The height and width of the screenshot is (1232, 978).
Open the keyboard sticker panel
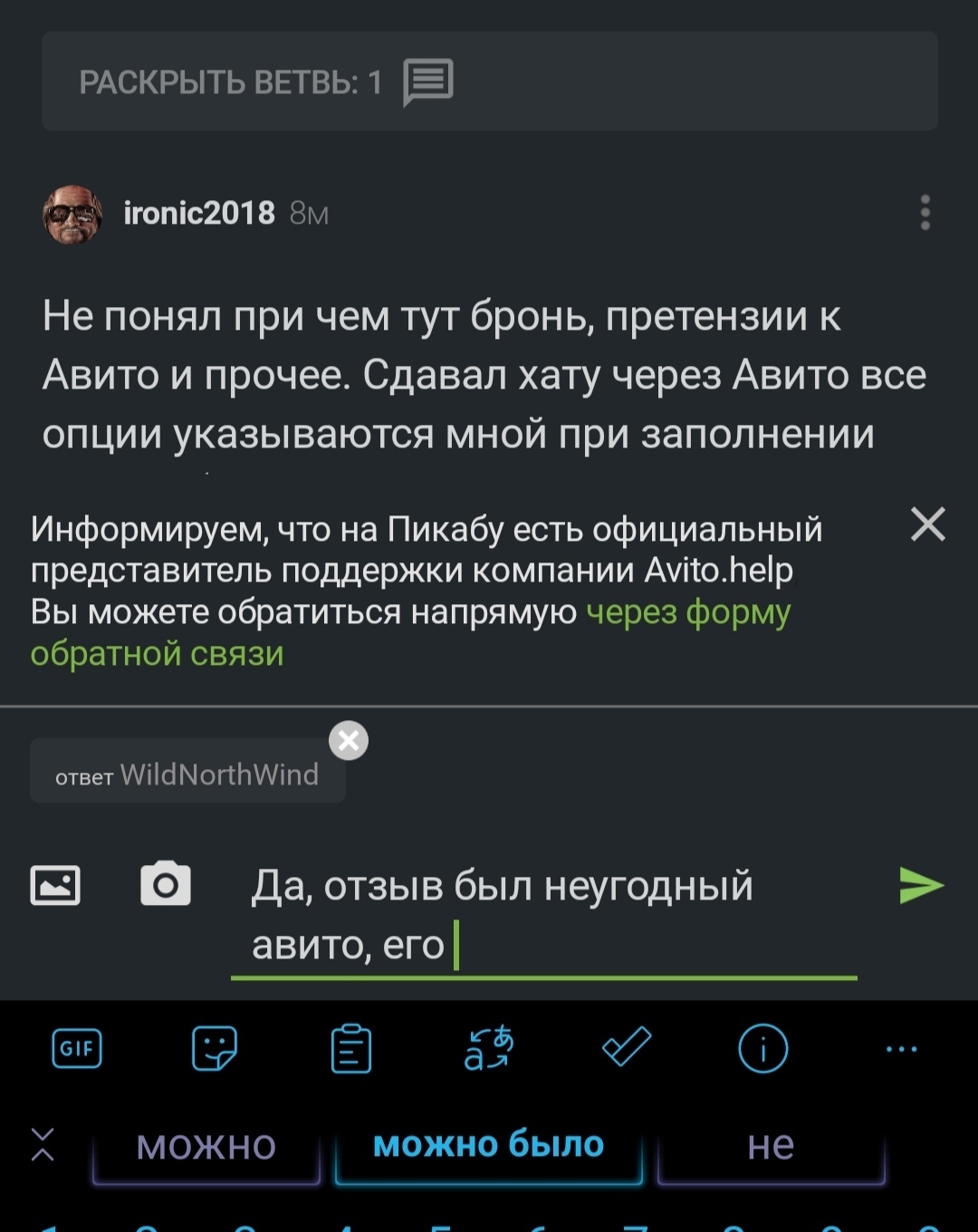click(x=215, y=1049)
